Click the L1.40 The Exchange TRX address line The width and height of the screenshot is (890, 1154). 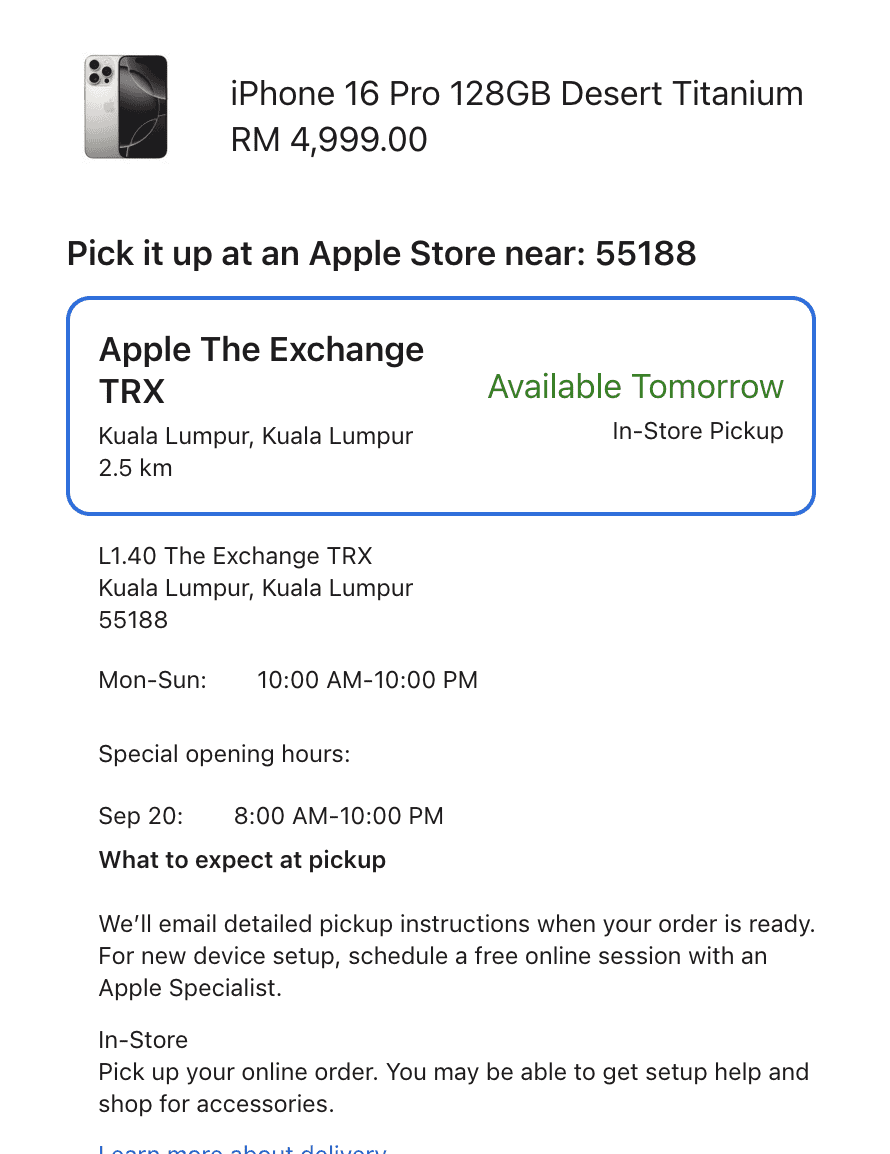[x=235, y=556]
